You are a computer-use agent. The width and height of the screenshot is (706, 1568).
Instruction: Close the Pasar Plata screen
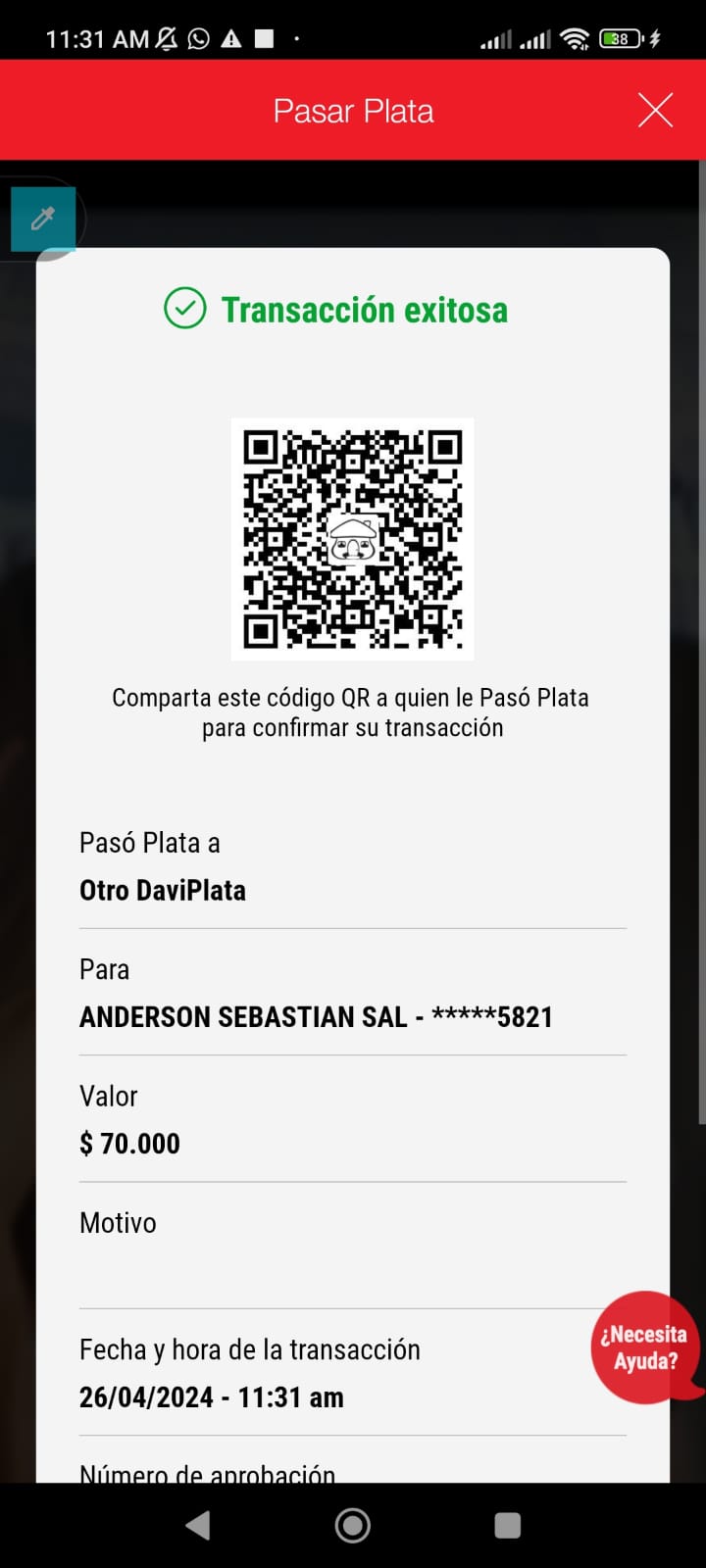pyautogui.click(x=655, y=111)
